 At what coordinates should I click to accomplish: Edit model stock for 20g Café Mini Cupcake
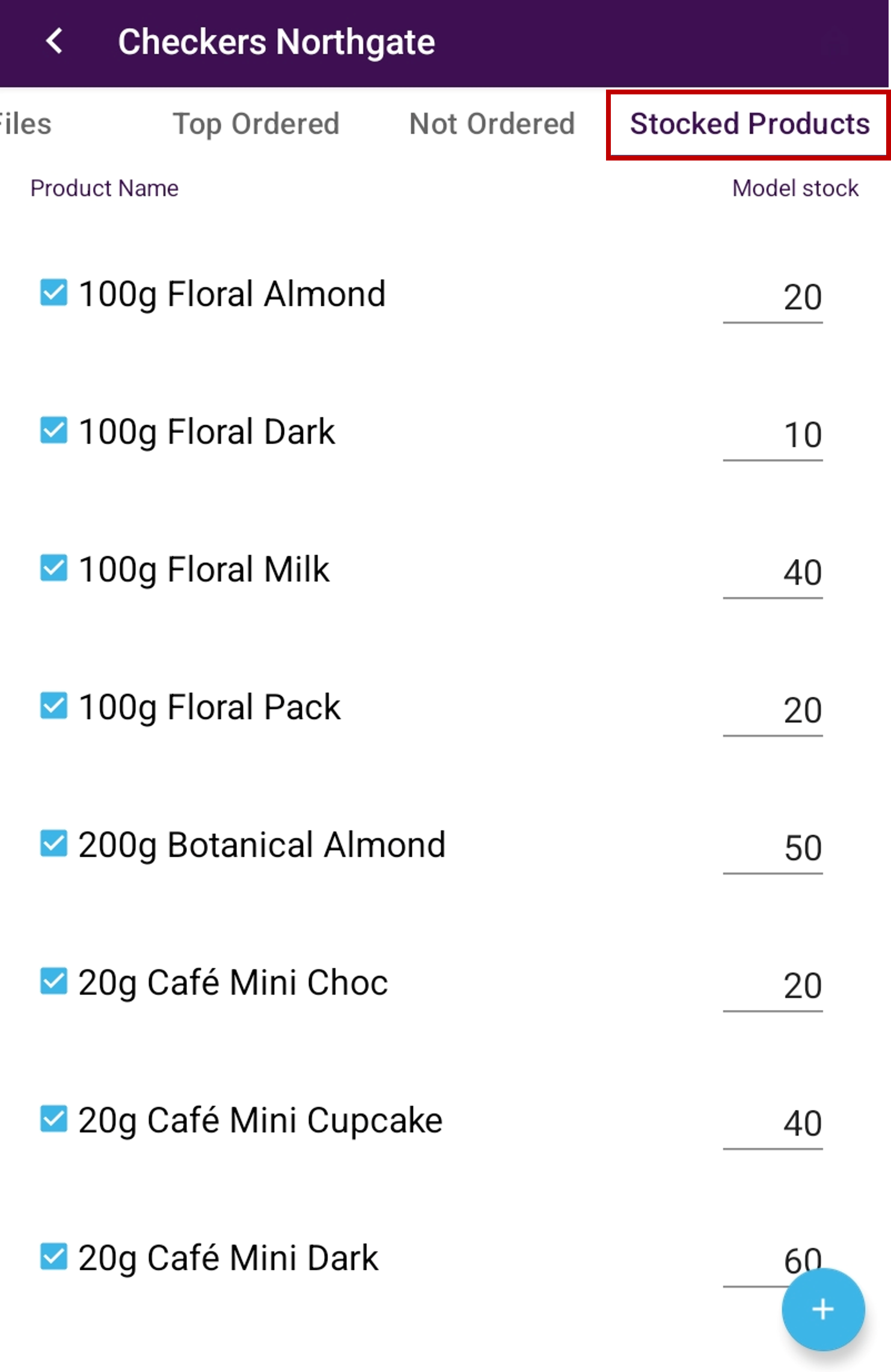(x=773, y=1123)
